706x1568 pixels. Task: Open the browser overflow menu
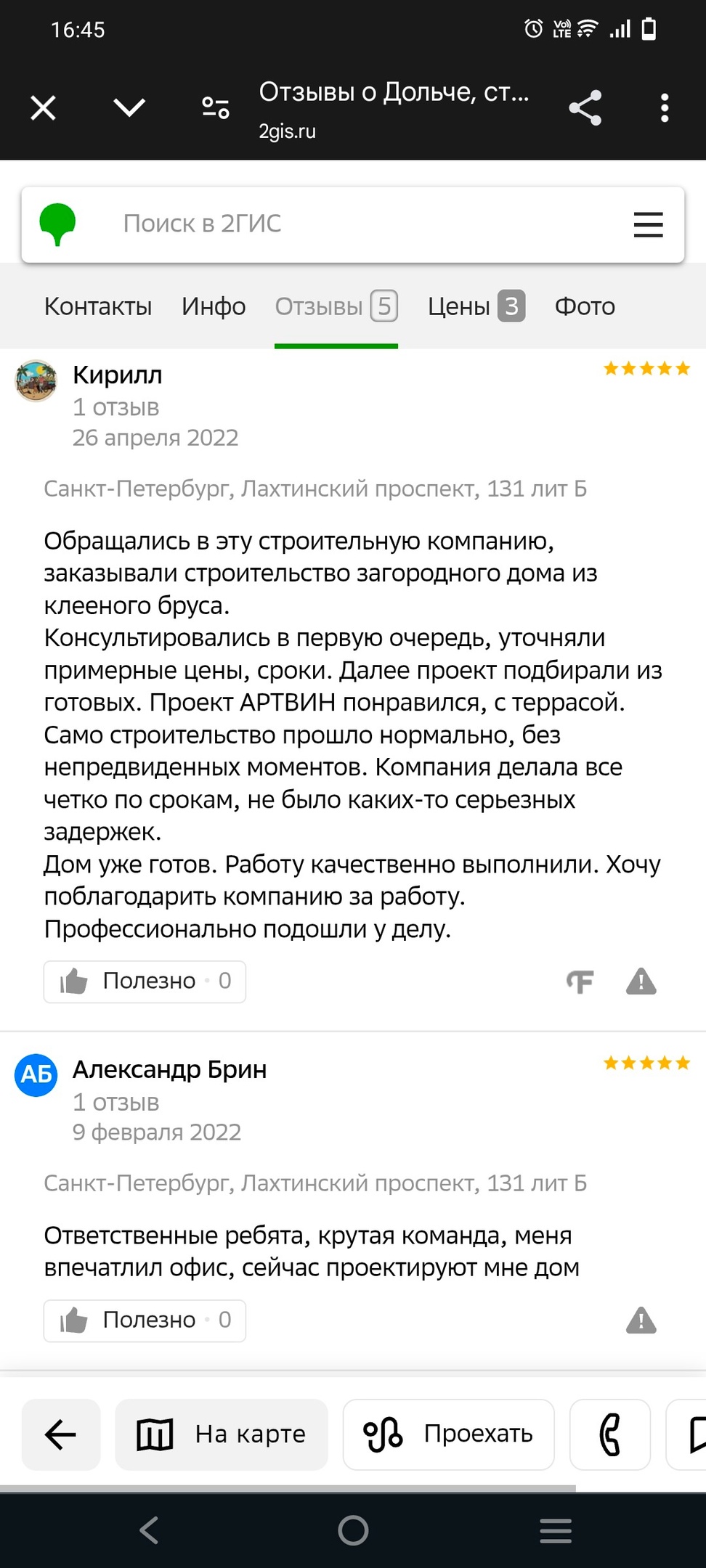(x=664, y=109)
